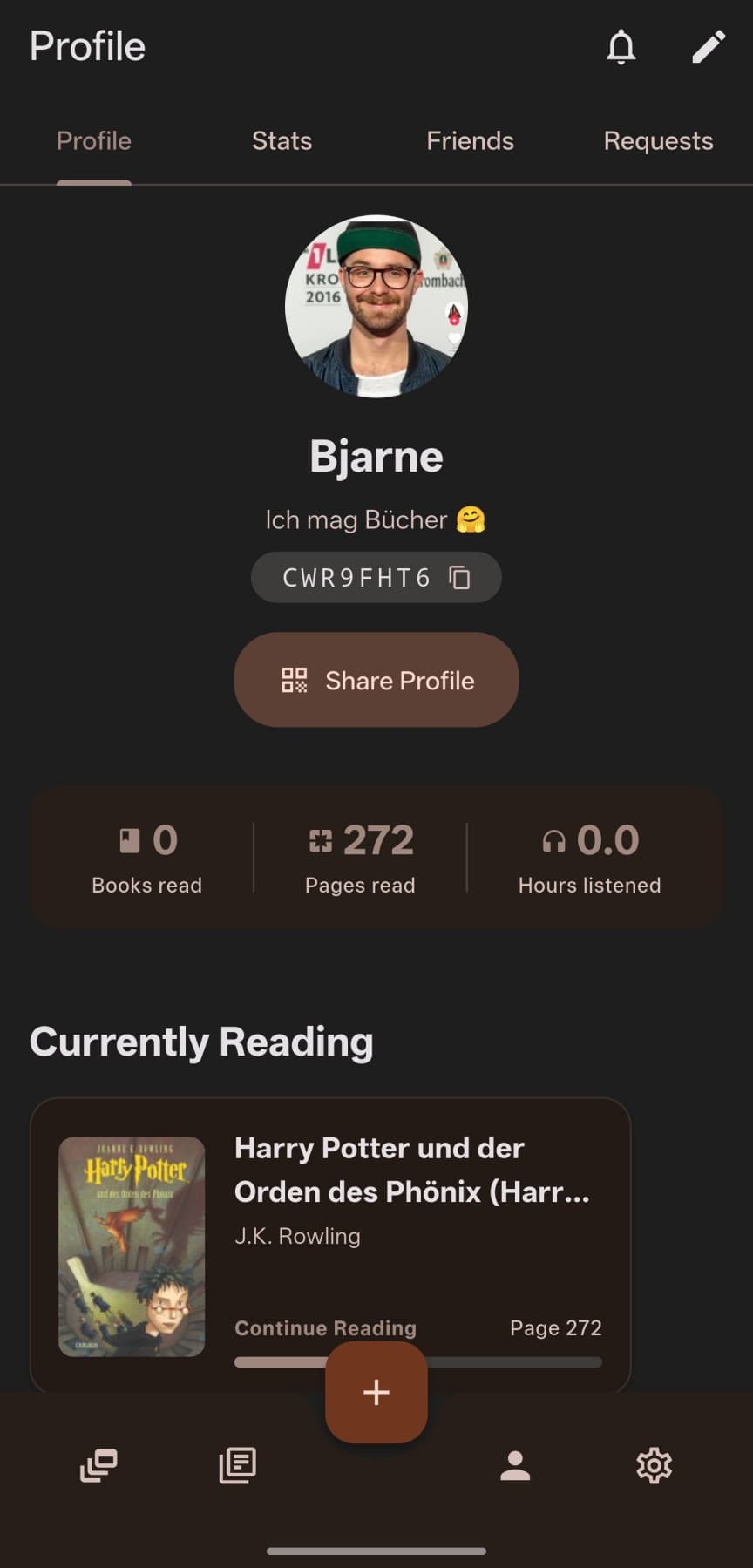Open the feed via the newspaper nav icon
This screenshot has height=1568, width=753.
pos(236,1466)
